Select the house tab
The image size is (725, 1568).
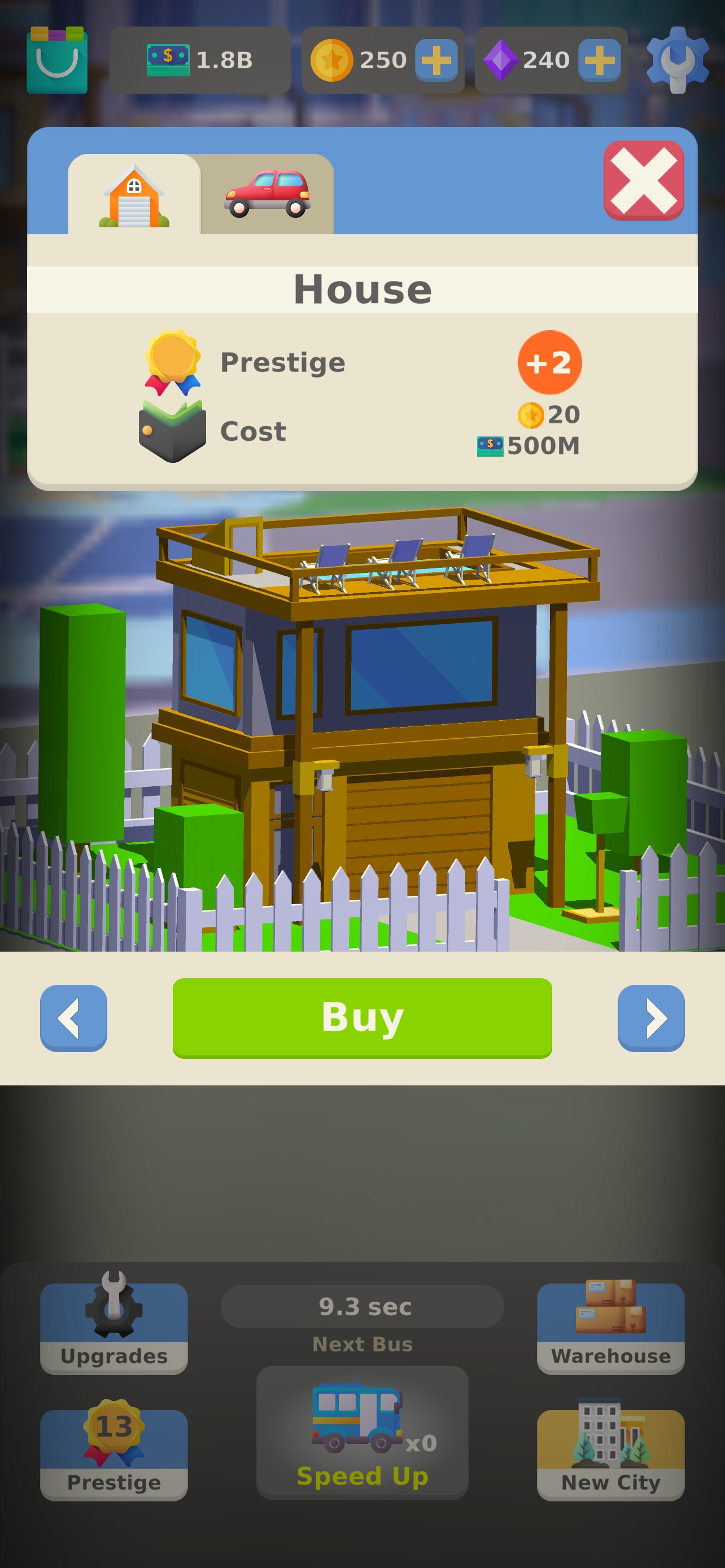point(134,194)
